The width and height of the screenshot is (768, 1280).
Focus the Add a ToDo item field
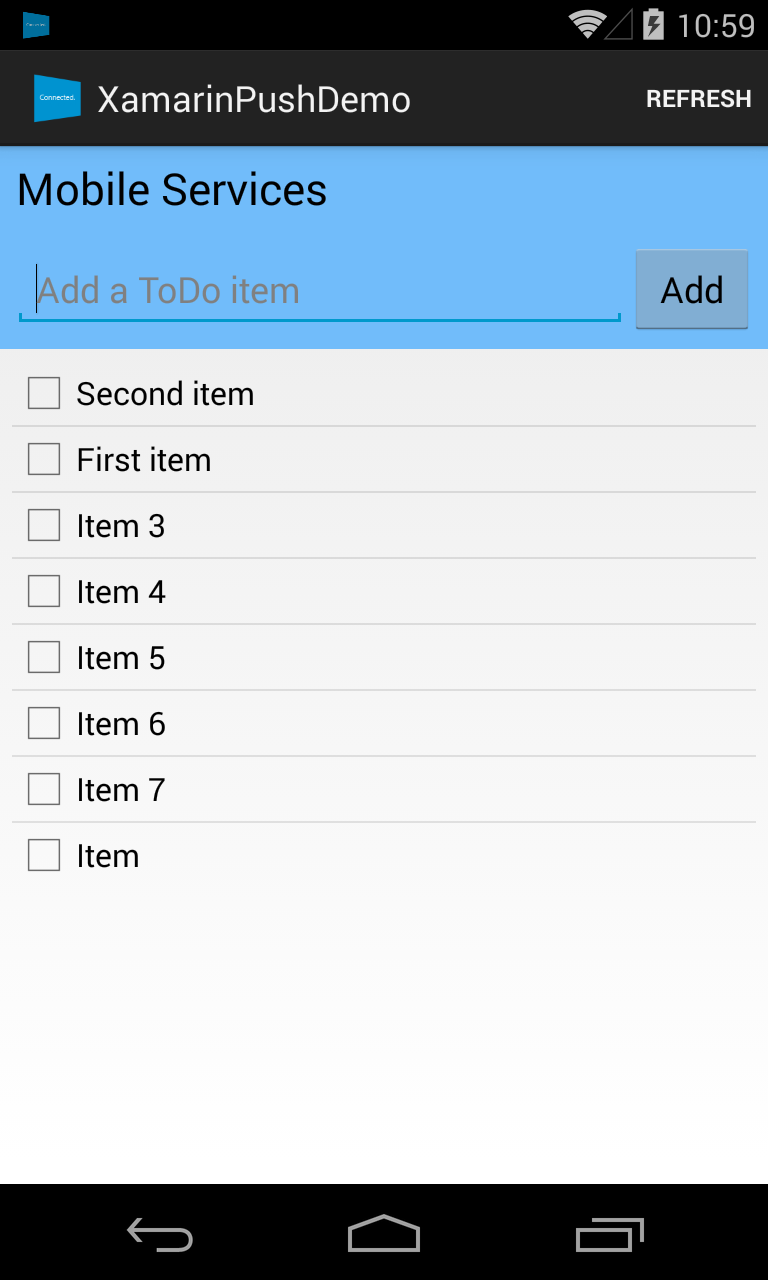click(320, 291)
